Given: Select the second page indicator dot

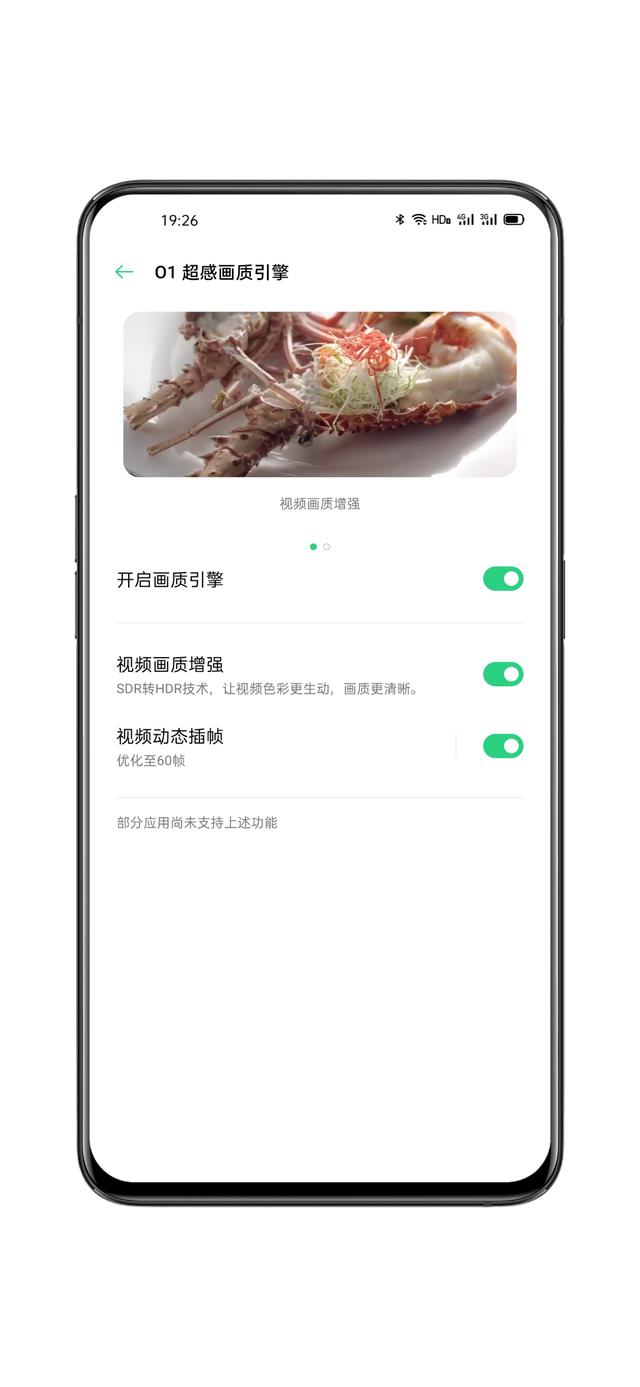Looking at the screenshot, I should [x=327, y=547].
